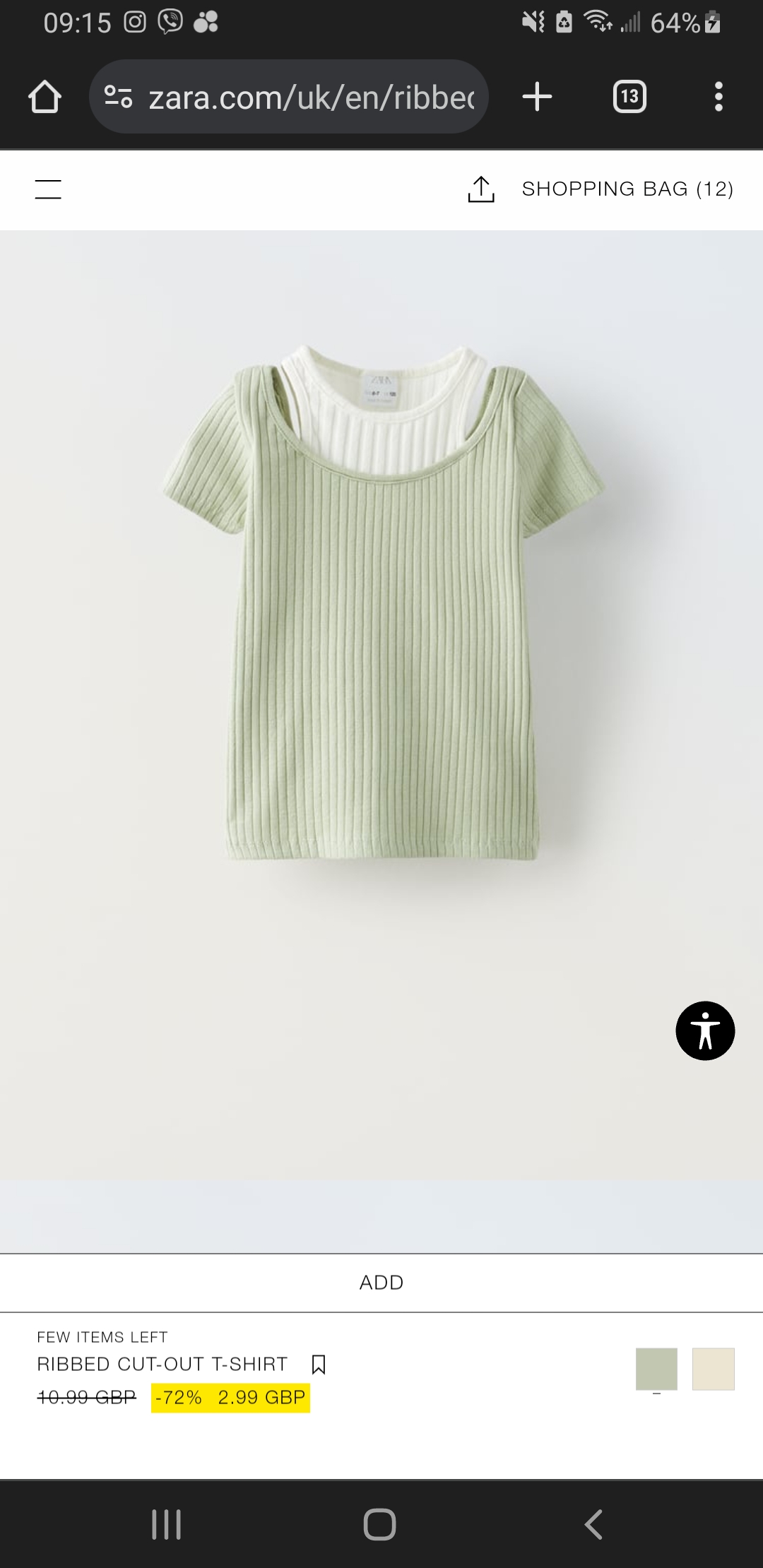Open the shopping bag
This screenshot has width=763, height=1568.
627,189
